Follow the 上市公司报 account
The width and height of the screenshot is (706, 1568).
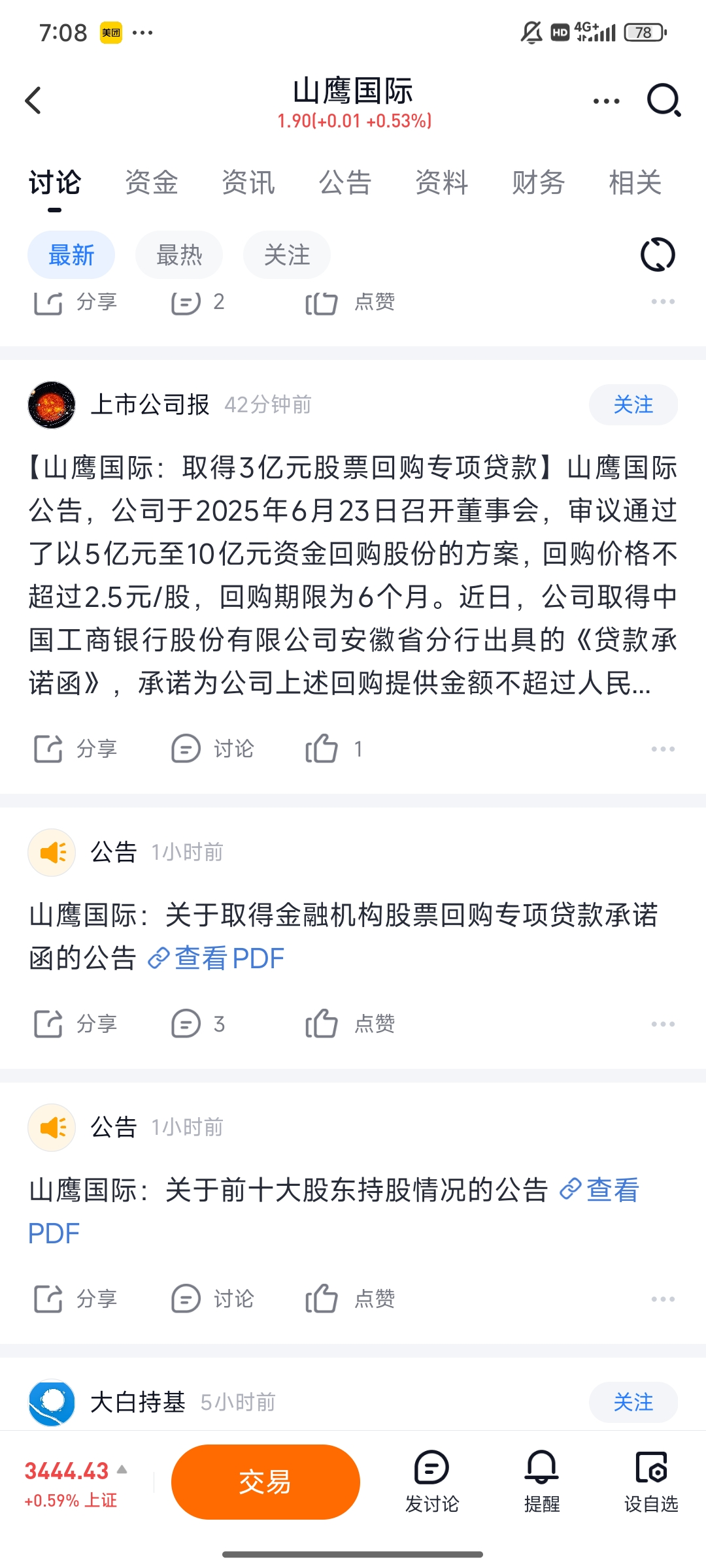[633, 405]
